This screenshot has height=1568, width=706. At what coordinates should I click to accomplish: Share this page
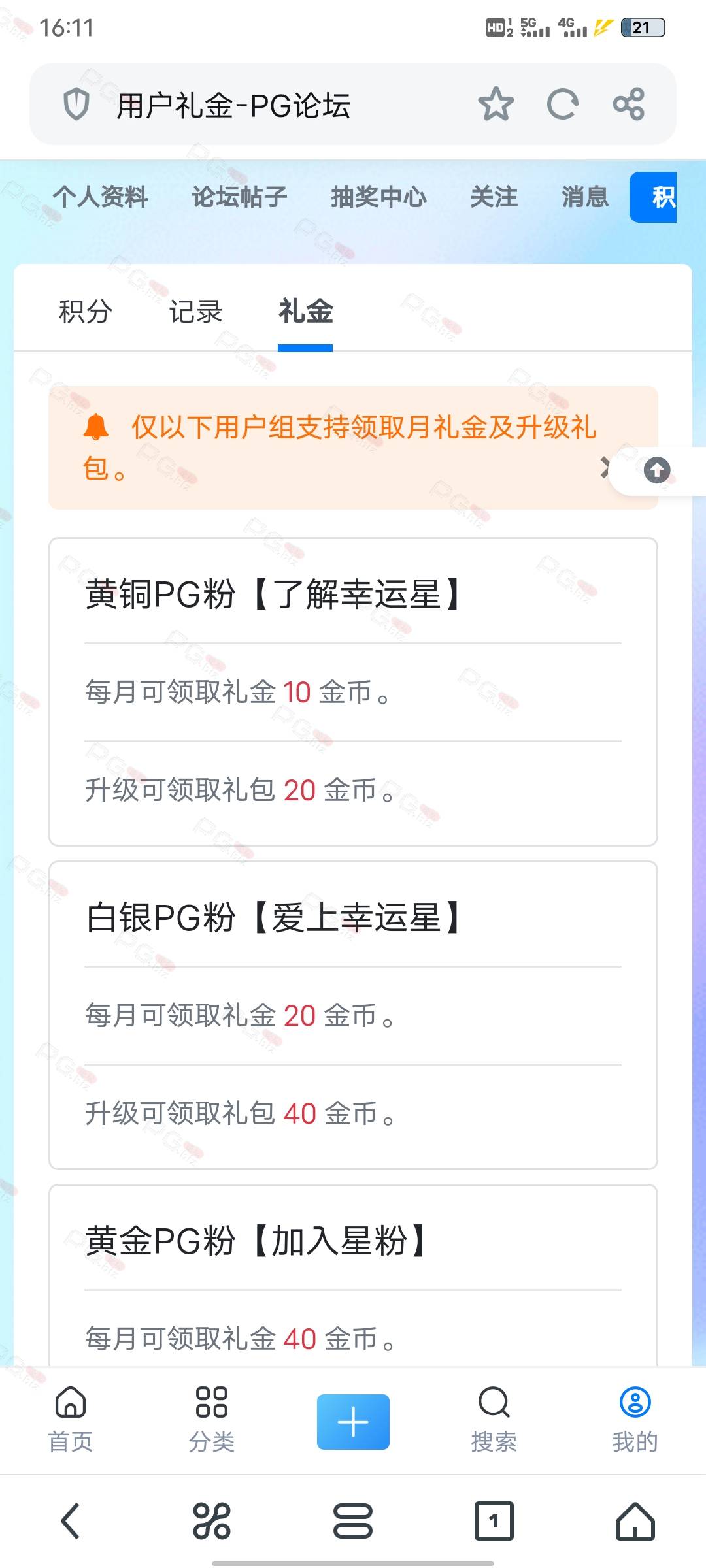click(x=629, y=104)
